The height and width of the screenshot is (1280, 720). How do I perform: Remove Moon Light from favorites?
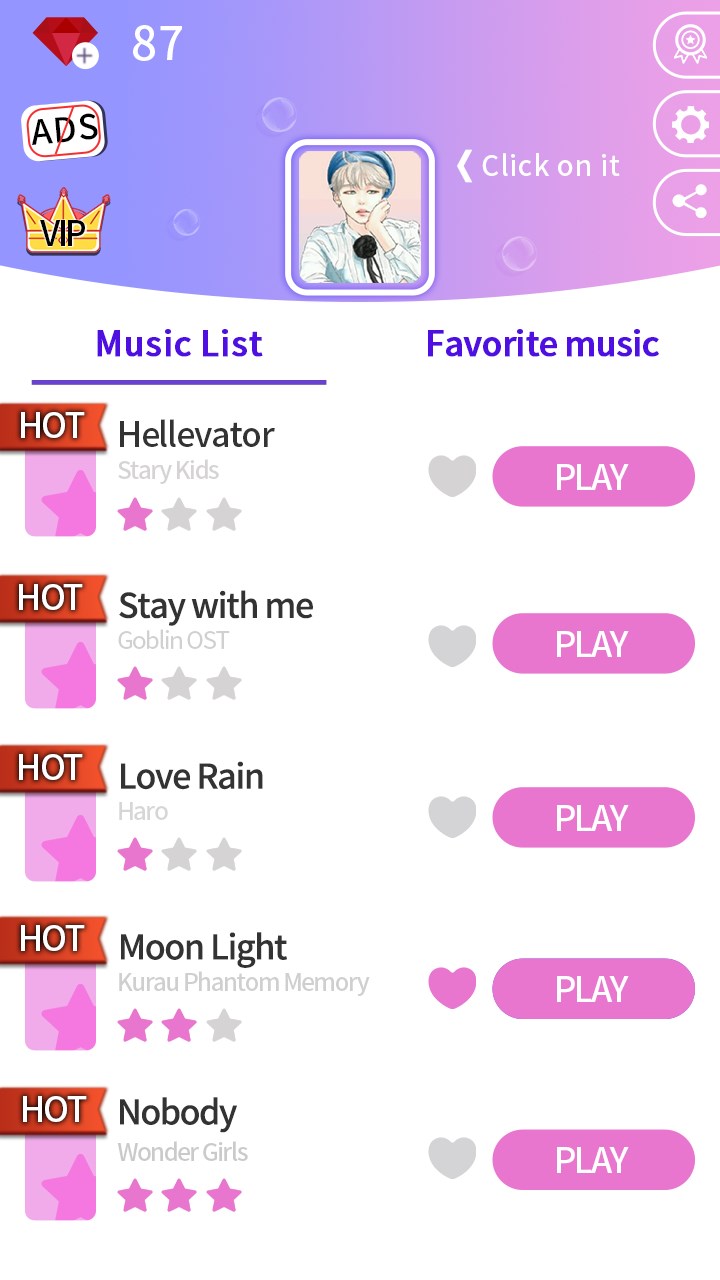click(452, 988)
